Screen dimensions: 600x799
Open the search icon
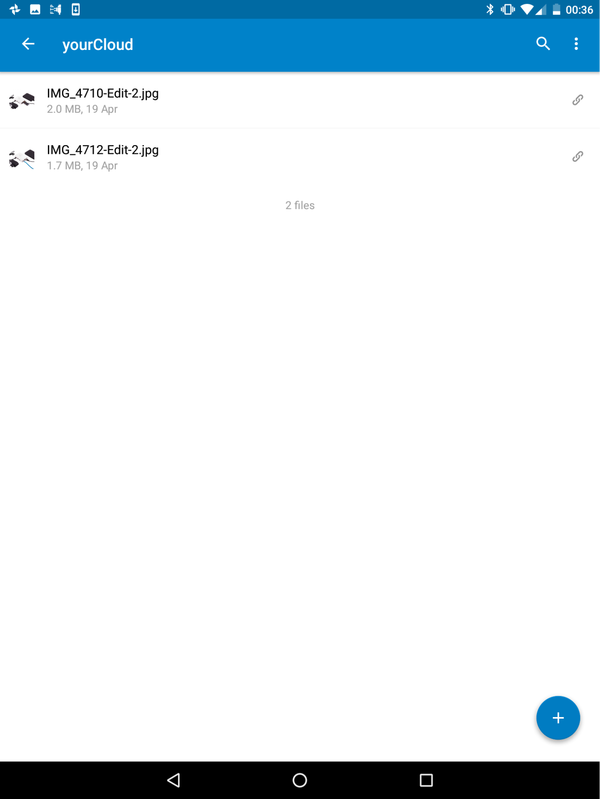pos(543,44)
